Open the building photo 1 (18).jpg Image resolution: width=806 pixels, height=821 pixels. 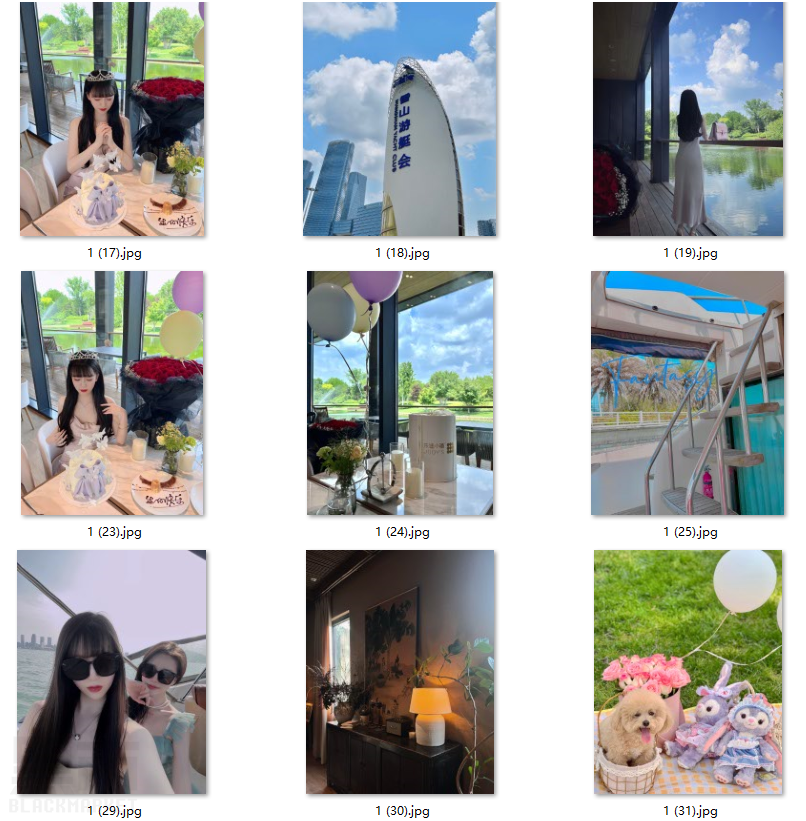(400, 119)
